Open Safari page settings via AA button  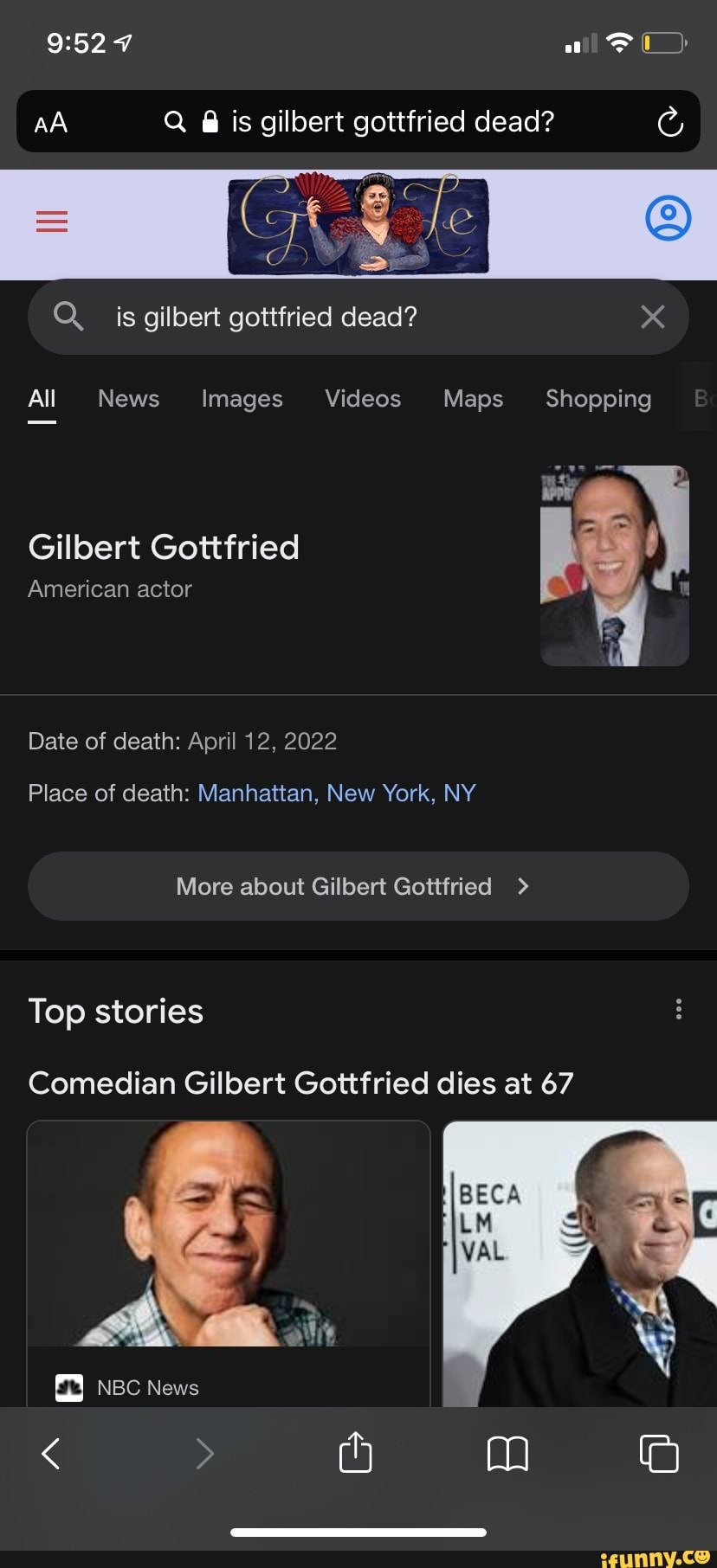(x=49, y=122)
